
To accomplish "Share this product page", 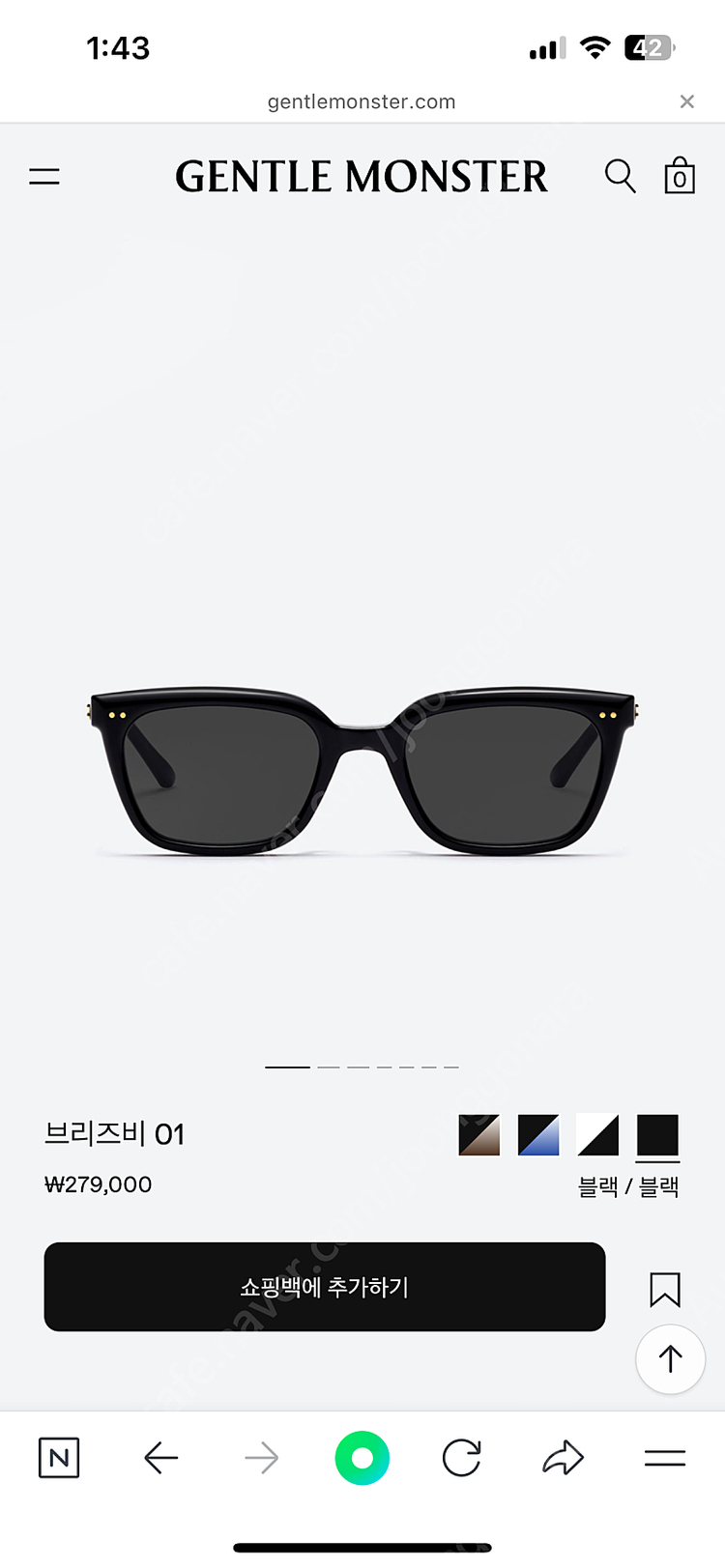I will coord(563,1458).
